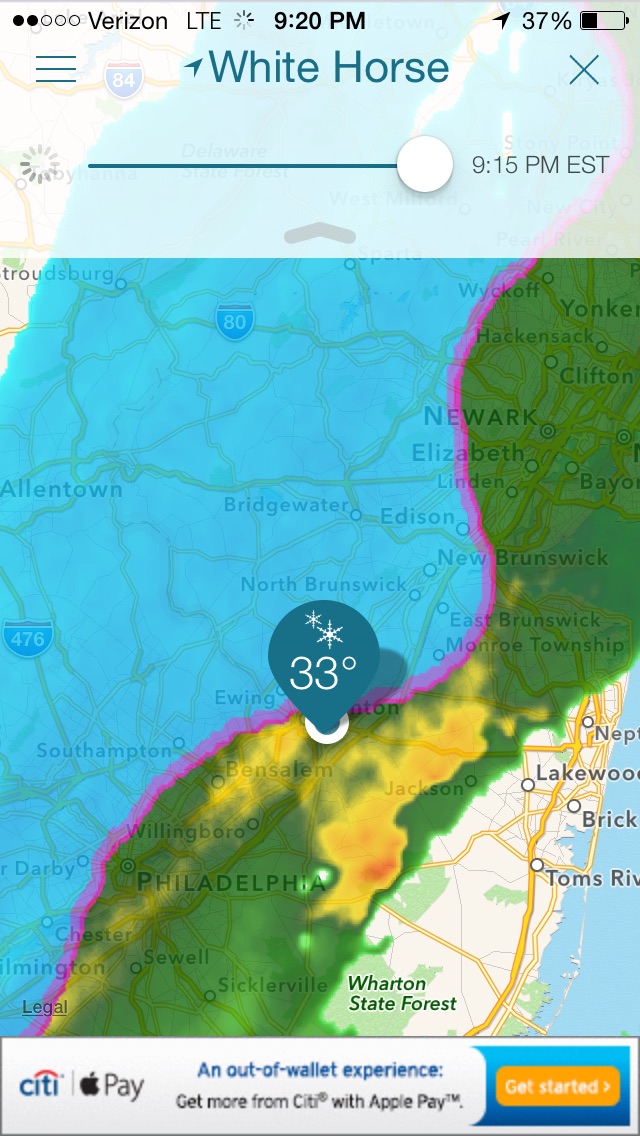Screen dimensions: 640x1136
Task: Close the radar map view
Action: click(x=584, y=70)
